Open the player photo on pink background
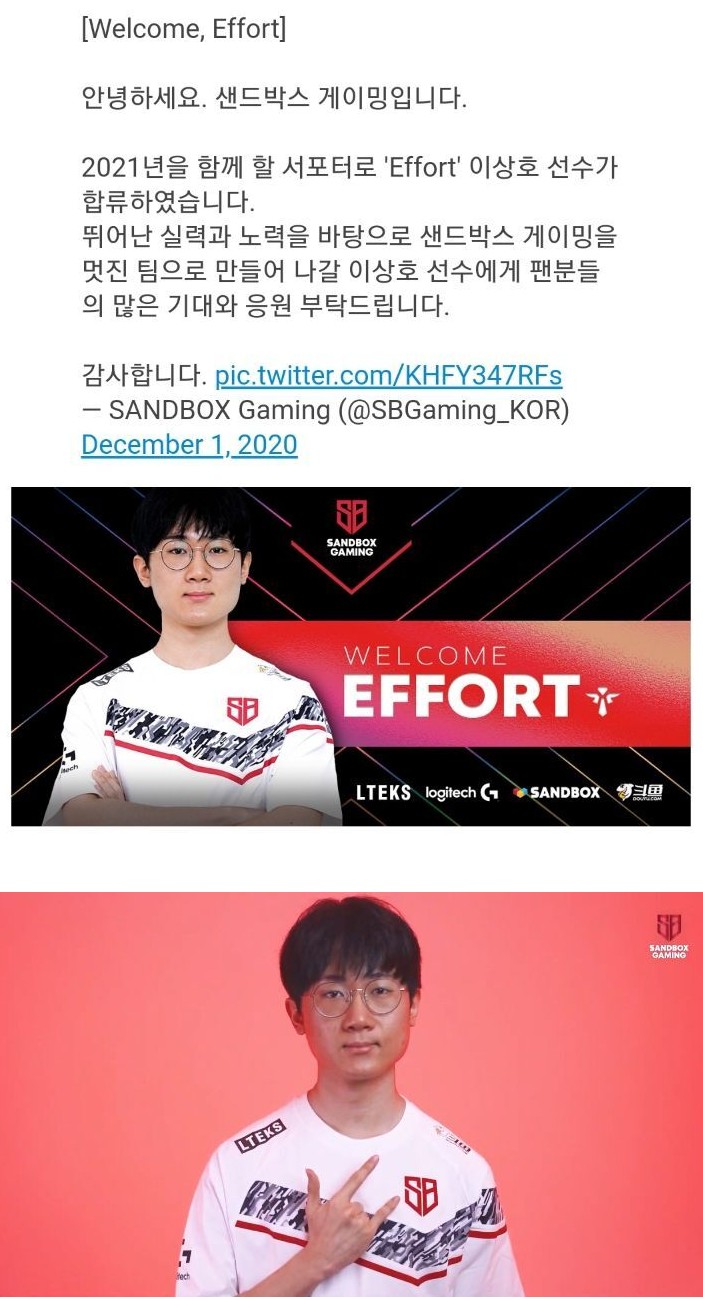The width and height of the screenshot is (703, 1300). pyautogui.click(x=351, y=1095)
